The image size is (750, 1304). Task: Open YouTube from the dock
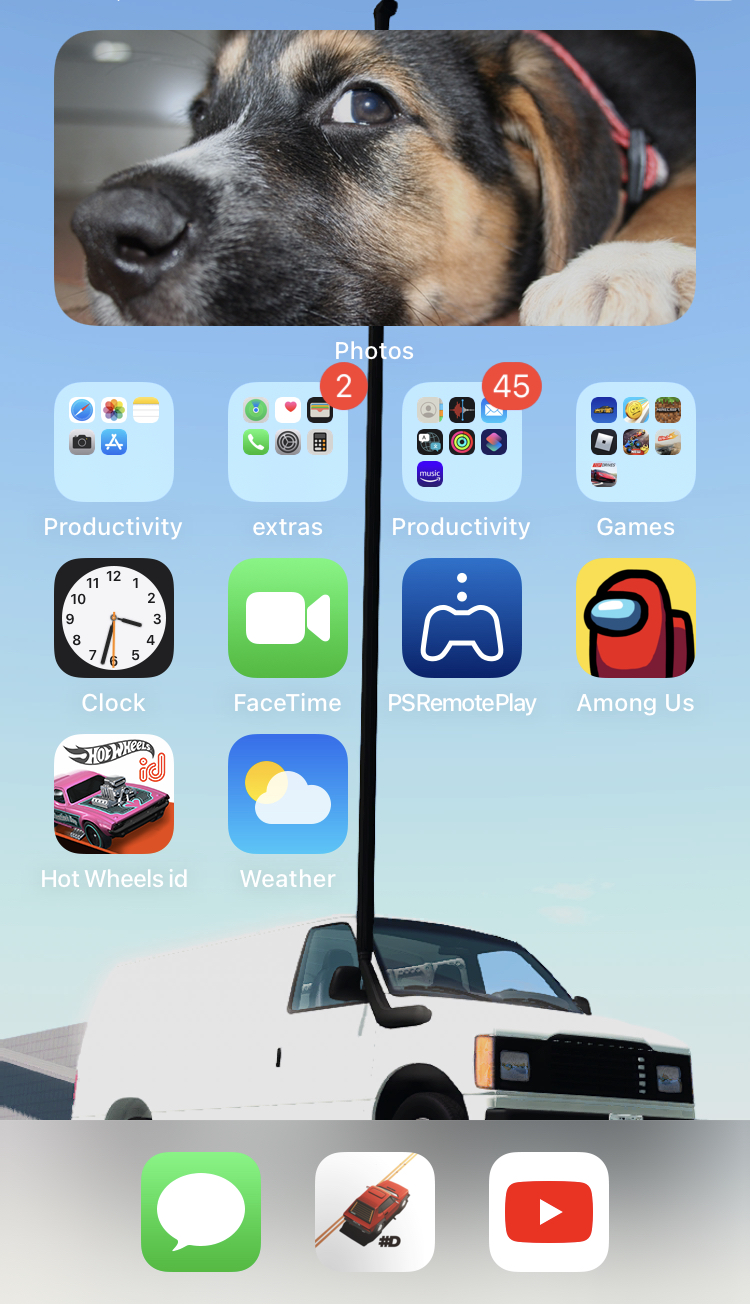(x=549, y=1212)
